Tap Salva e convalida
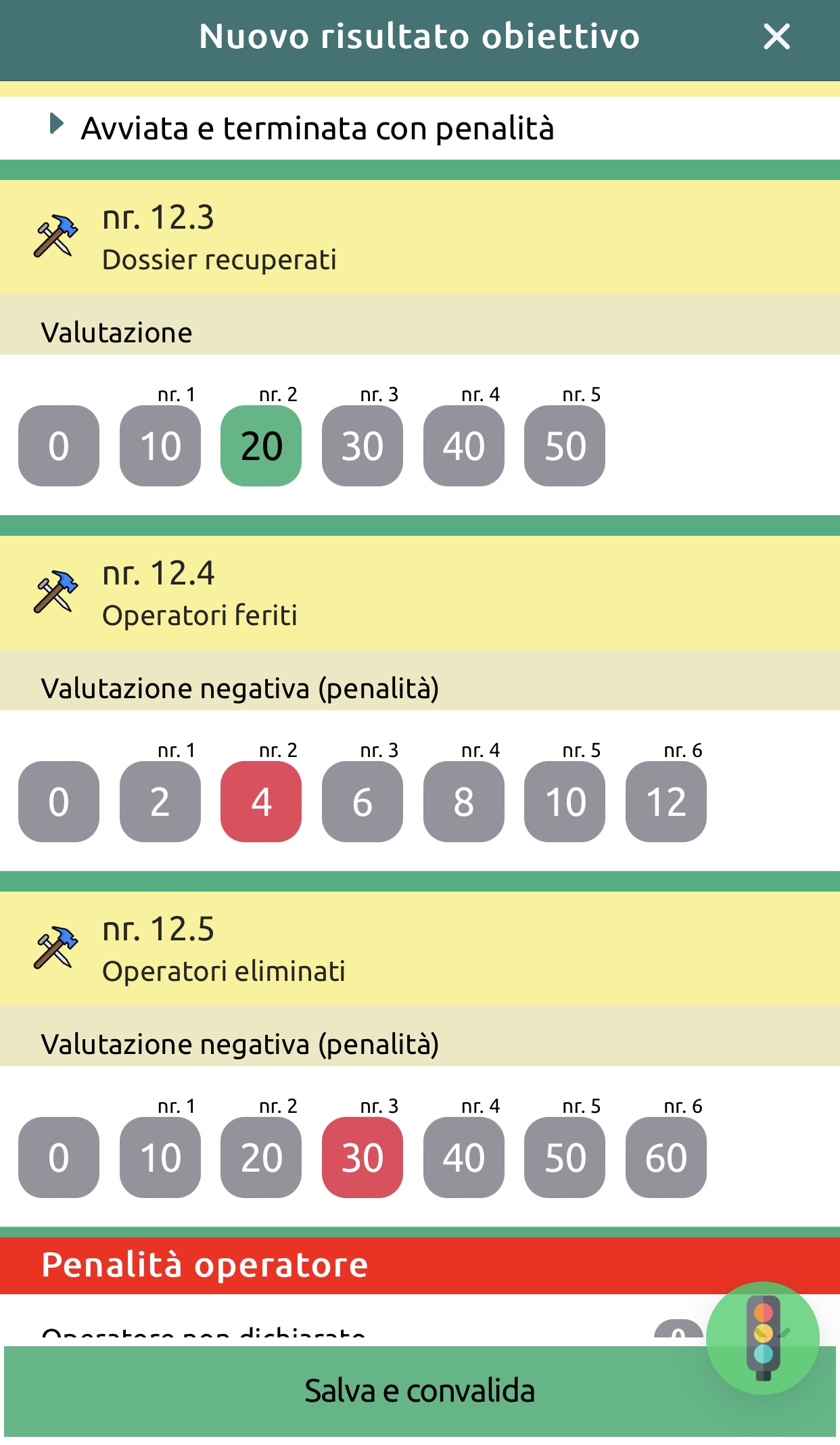Viewport: 840px width, 1445px height. click(420, 1391)
